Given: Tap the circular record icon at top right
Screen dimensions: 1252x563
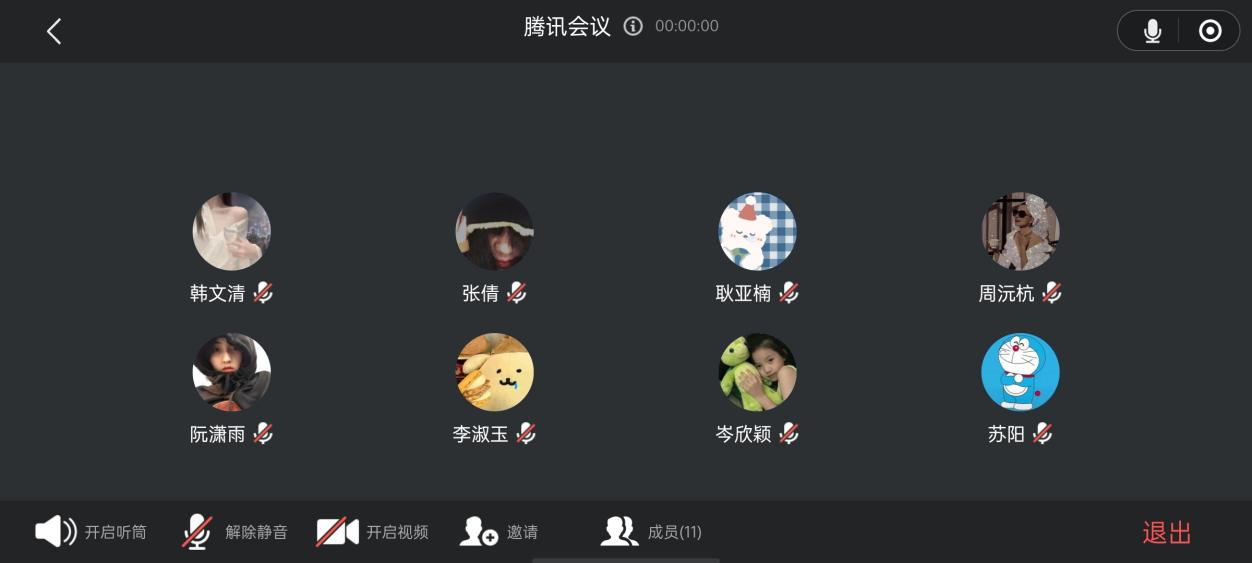Looking at the screenshot, I should tap(1210, 31).
